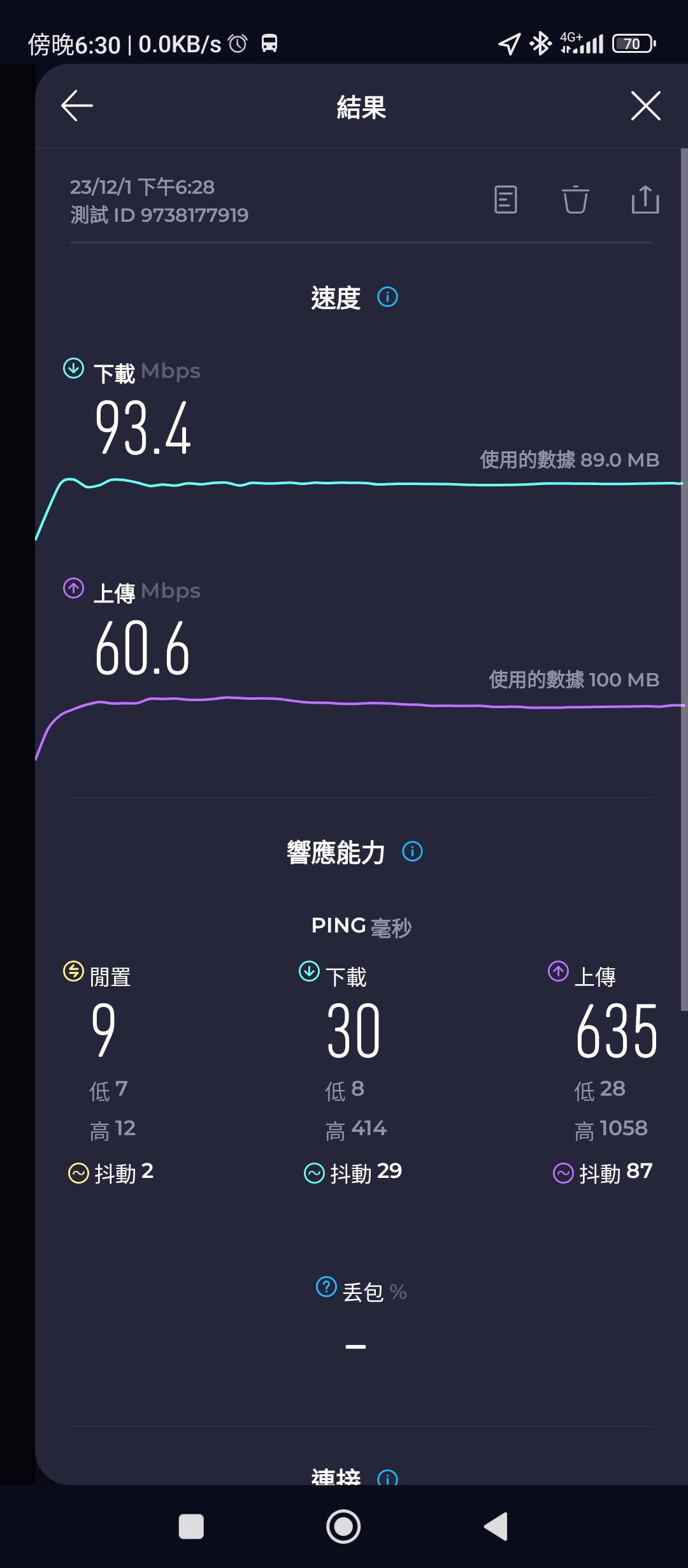
Task: Delete this test result
Action: (x=575, y=200)
